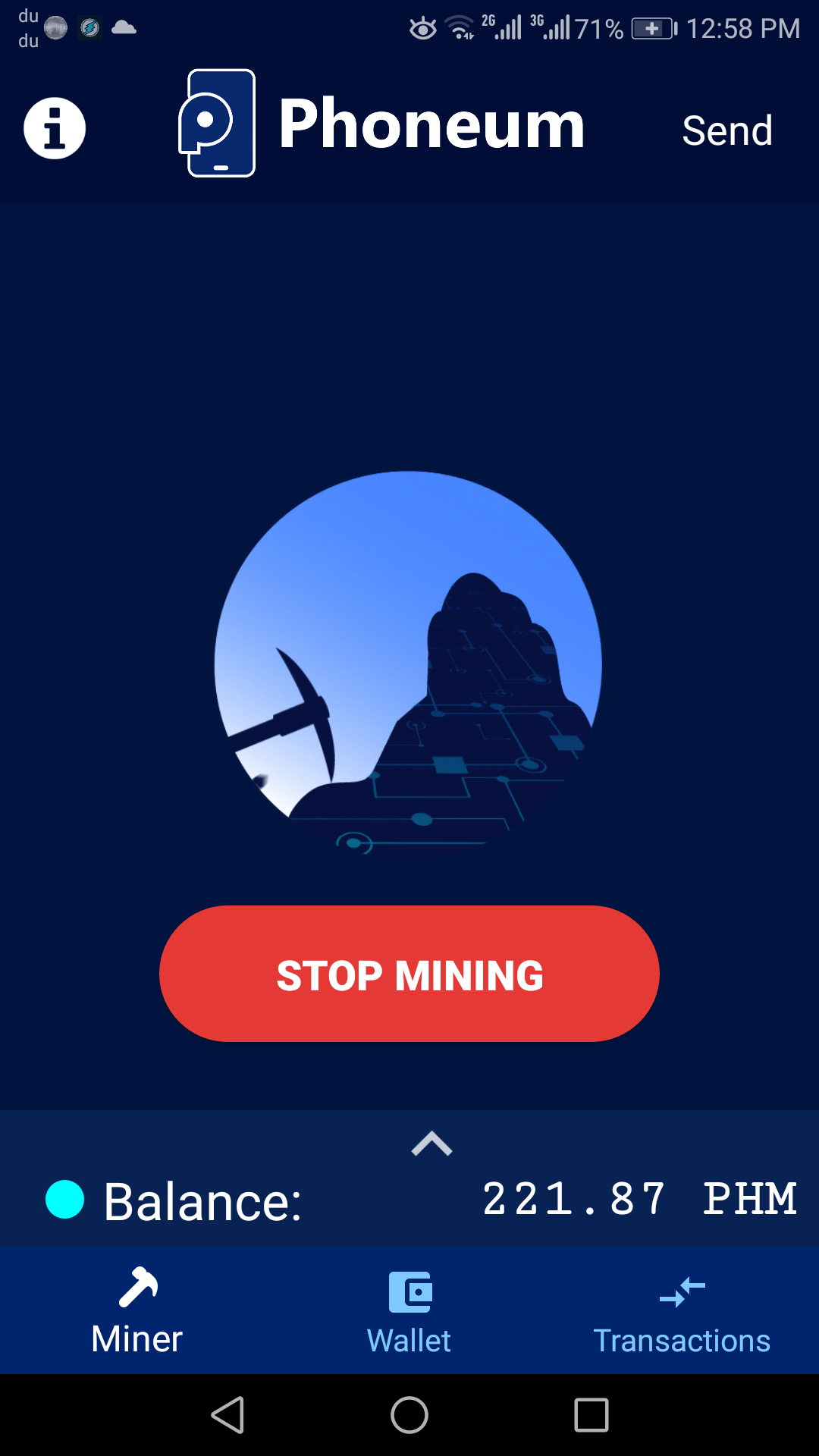This screenshot has width=819, height=1456.
Task: Open the info icon
Action: [55, 128]
